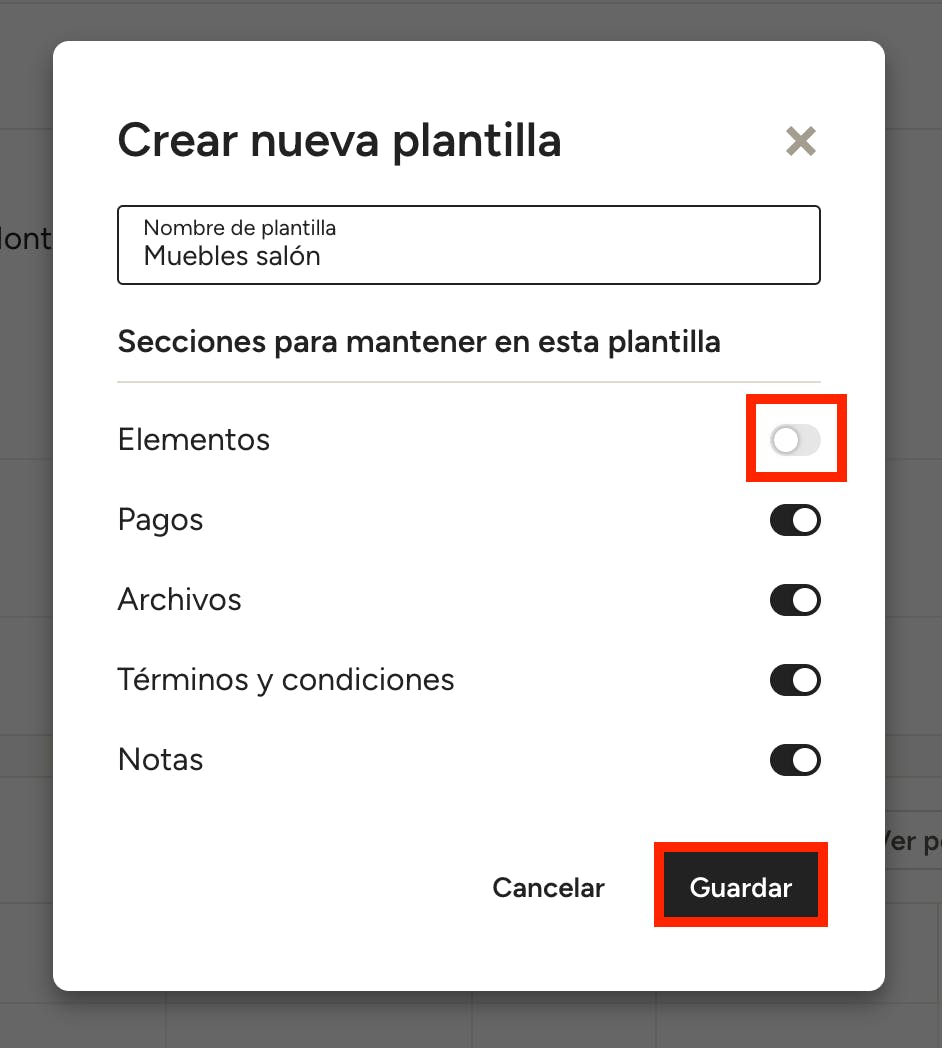Save the template with Guardar
The image size is (942, 1048).
point(740,888)
